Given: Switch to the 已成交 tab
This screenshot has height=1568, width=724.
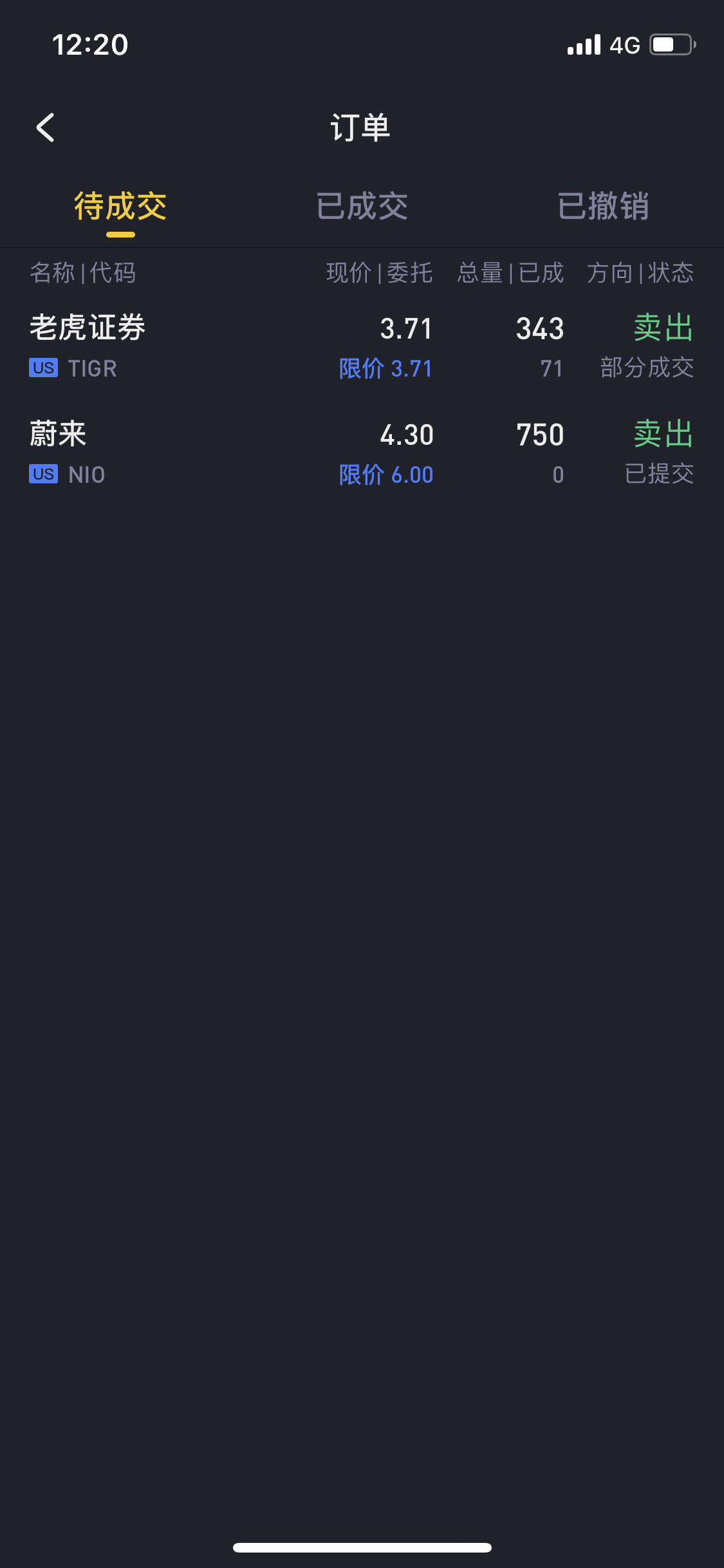Looking at the screenshot, I should pyautogui.click(x=362, y=207).
